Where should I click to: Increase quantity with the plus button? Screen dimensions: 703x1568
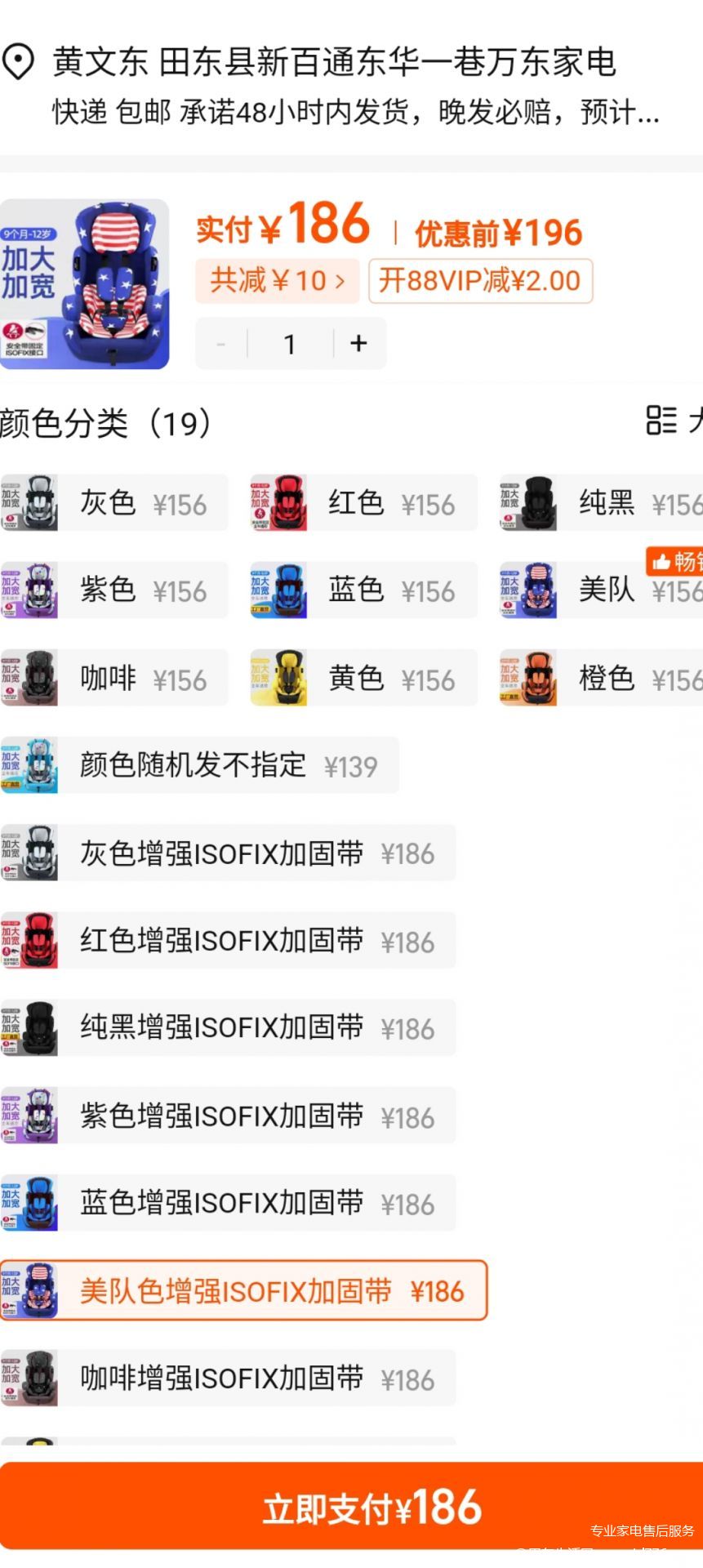tap(358, 344)
